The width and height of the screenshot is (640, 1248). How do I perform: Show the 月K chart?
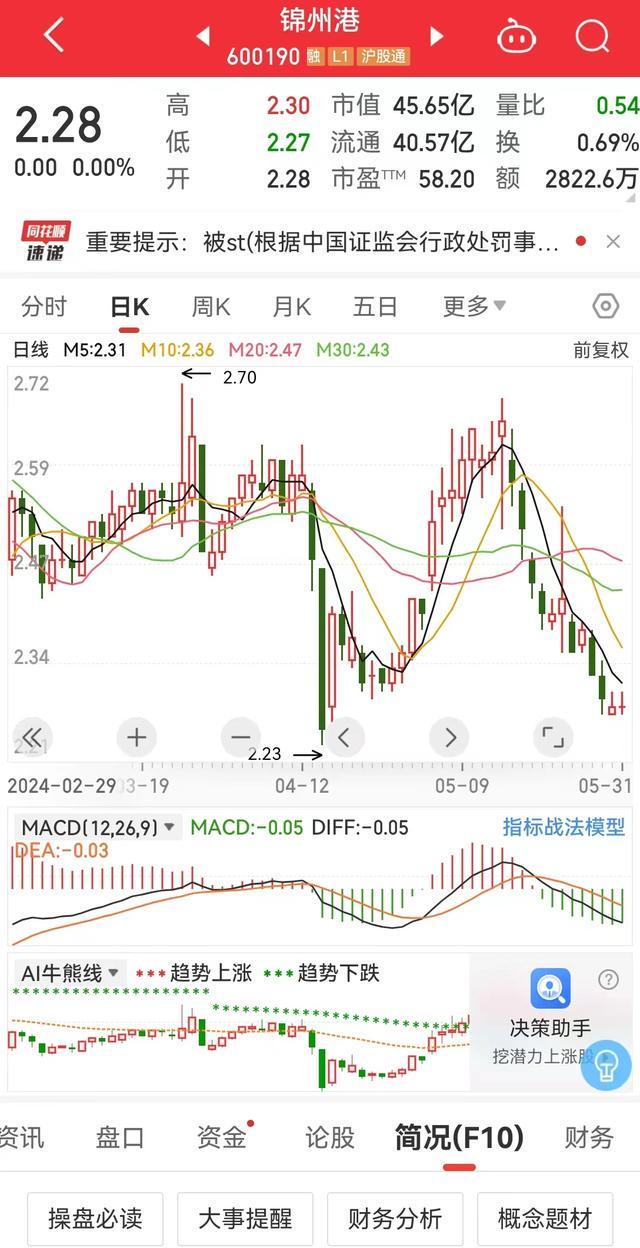click(292, 306)
